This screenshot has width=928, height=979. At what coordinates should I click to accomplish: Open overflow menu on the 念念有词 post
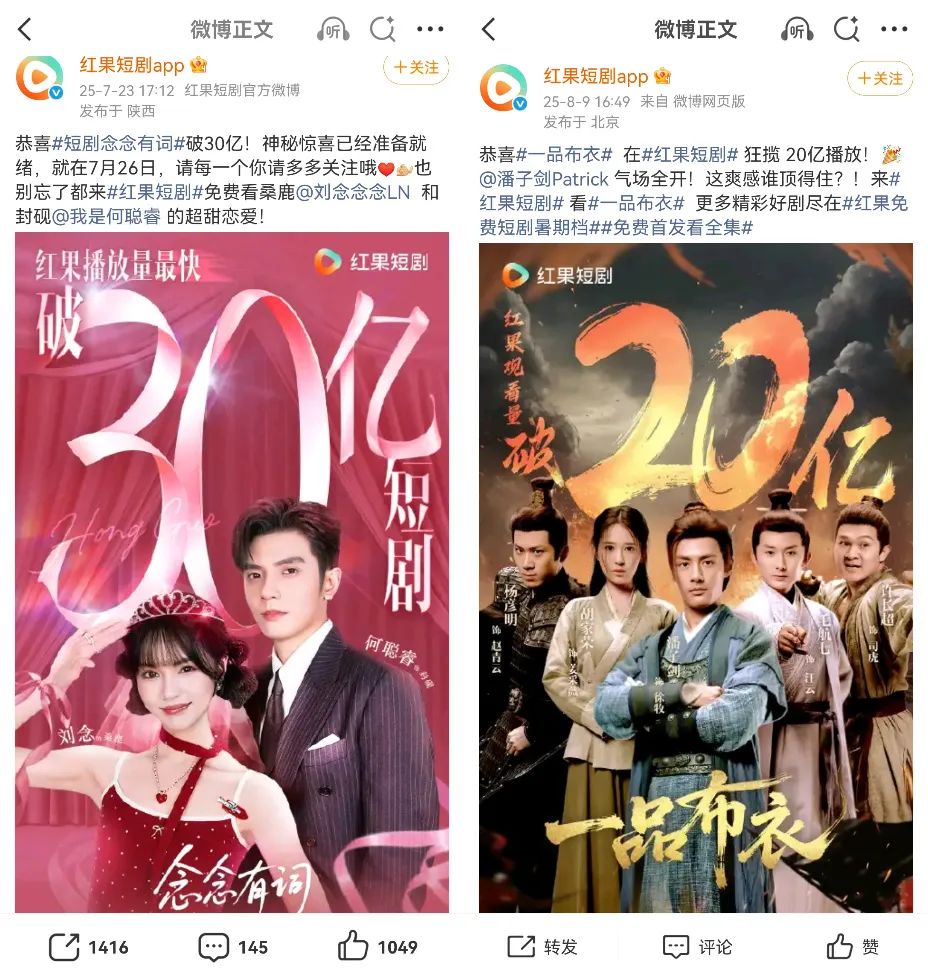pos(430,30)
